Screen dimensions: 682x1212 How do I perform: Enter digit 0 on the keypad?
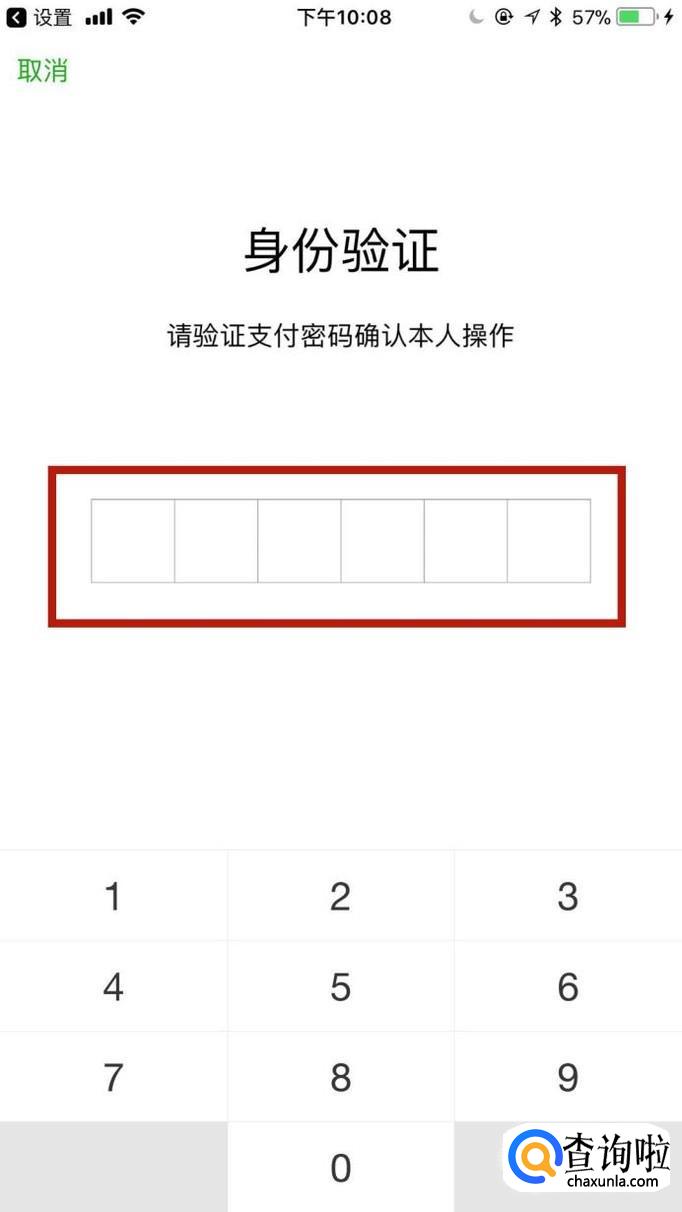pos(341,1167)
